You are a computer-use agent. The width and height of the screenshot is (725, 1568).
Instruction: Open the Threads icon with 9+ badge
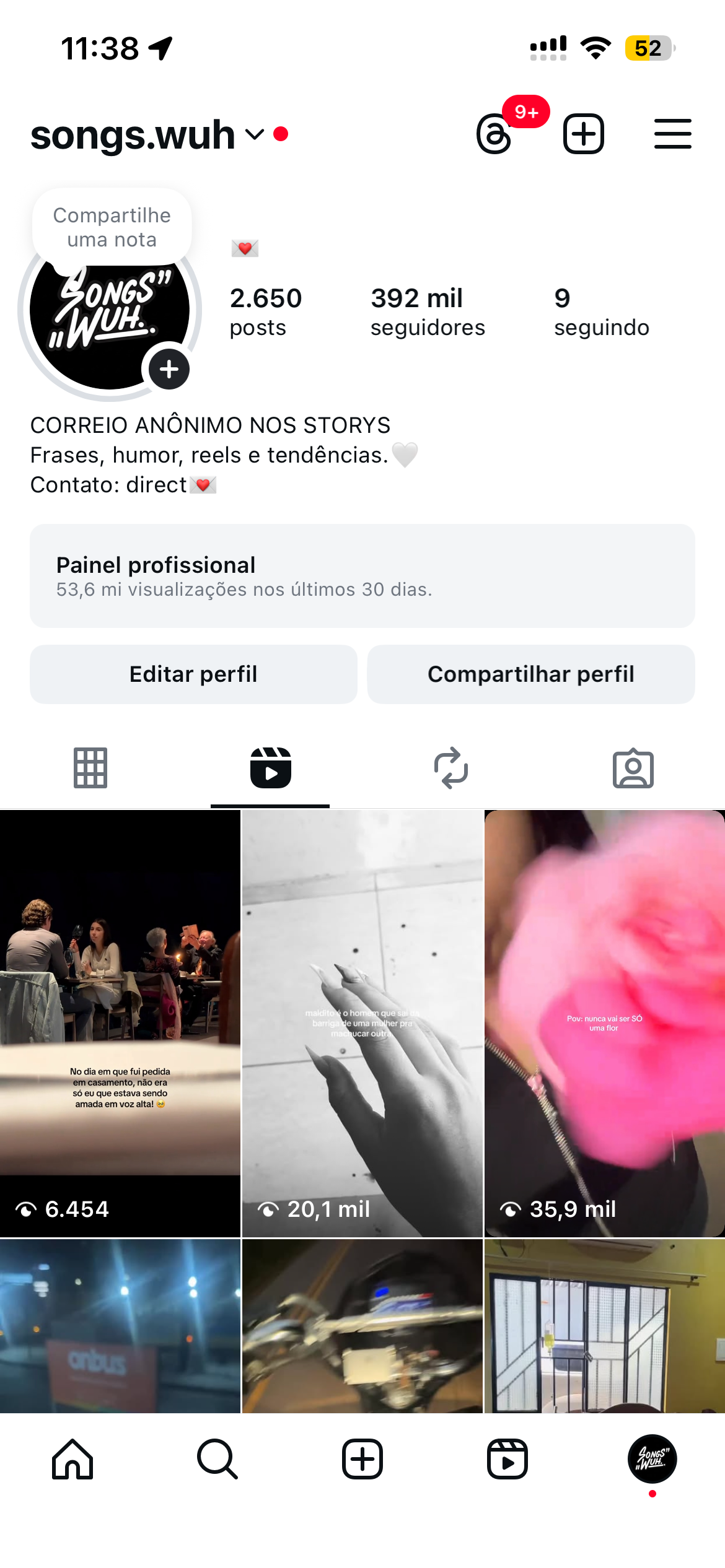[495, 133]
